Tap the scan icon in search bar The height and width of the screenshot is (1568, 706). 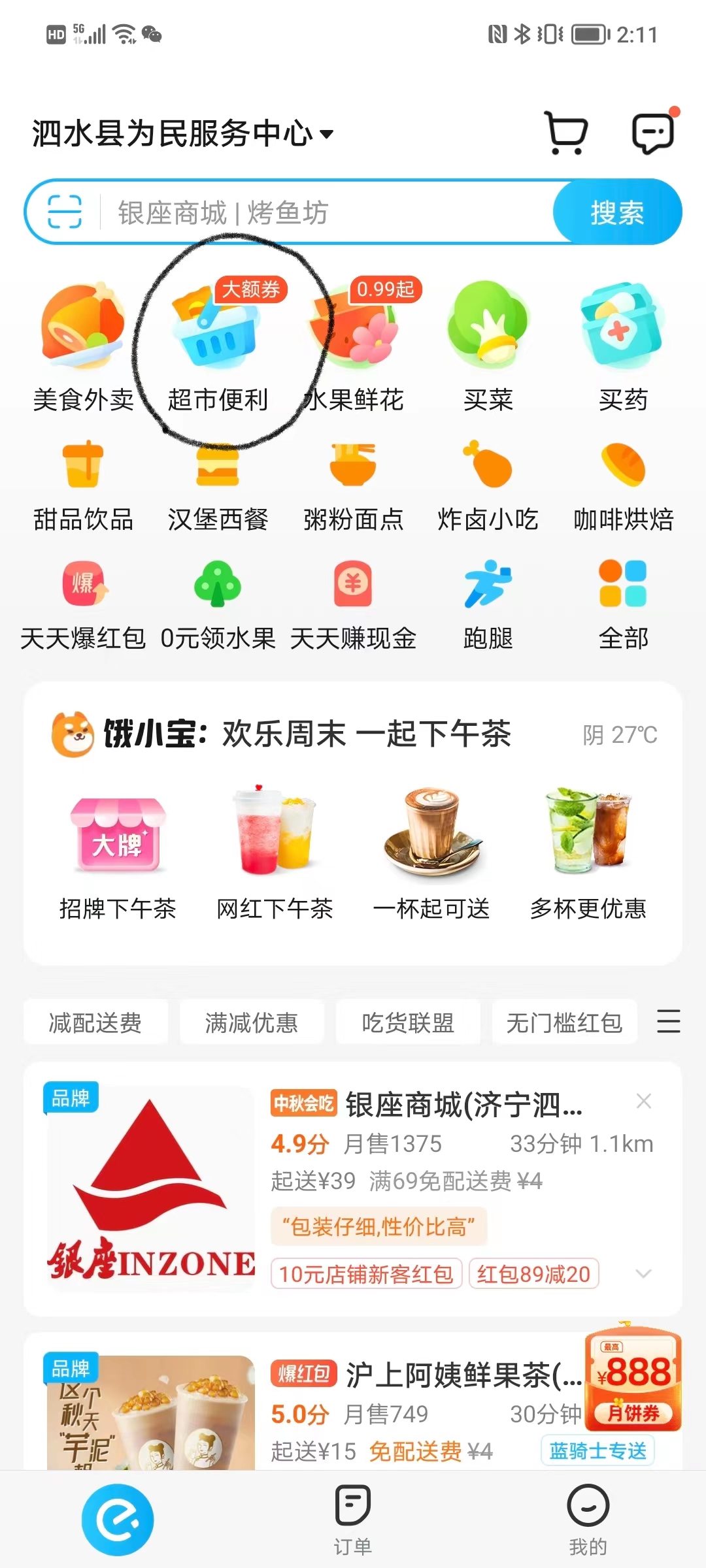pyautogui.click(x=65, y=212)
